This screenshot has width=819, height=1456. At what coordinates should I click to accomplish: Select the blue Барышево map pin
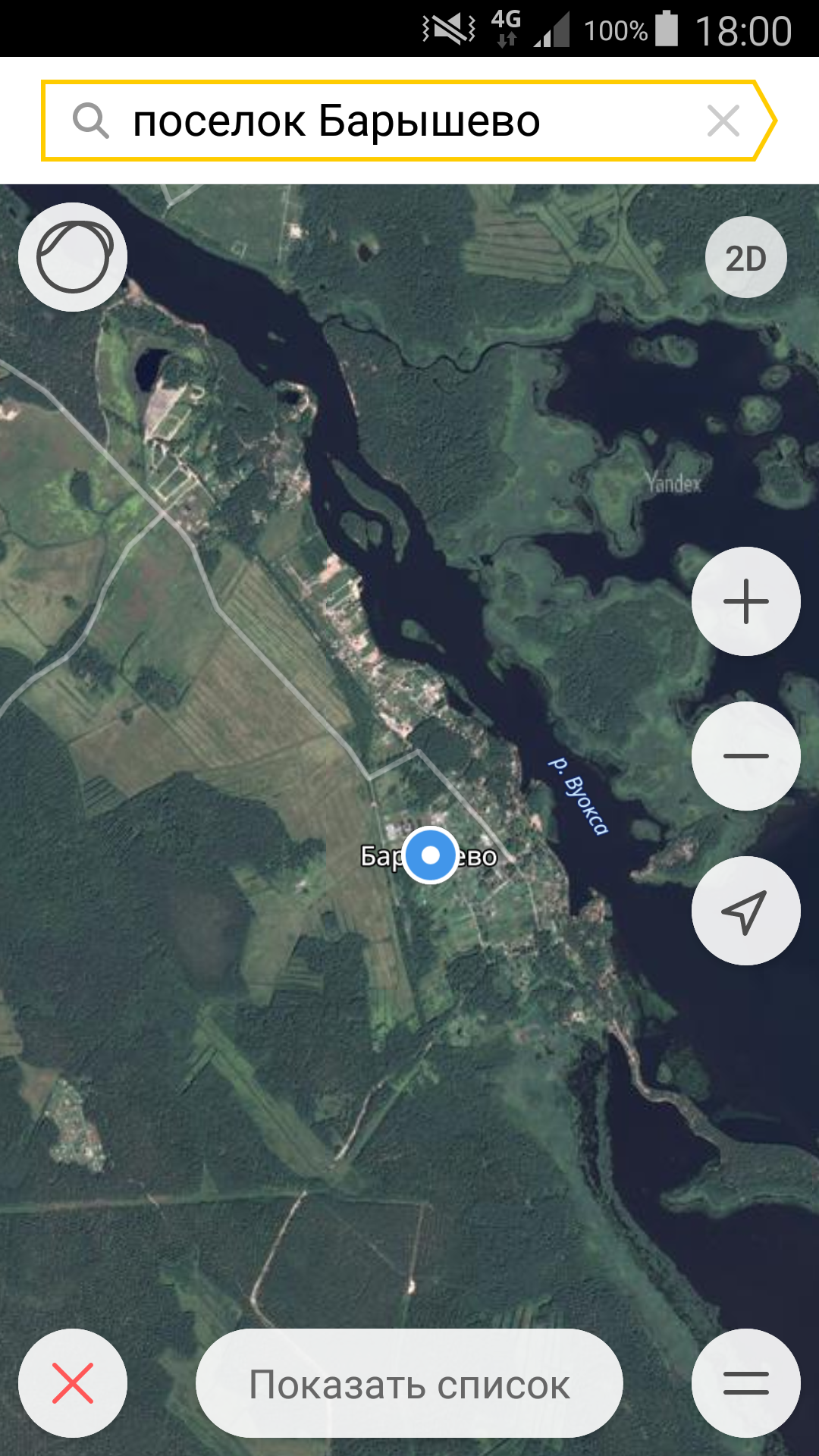430,855
